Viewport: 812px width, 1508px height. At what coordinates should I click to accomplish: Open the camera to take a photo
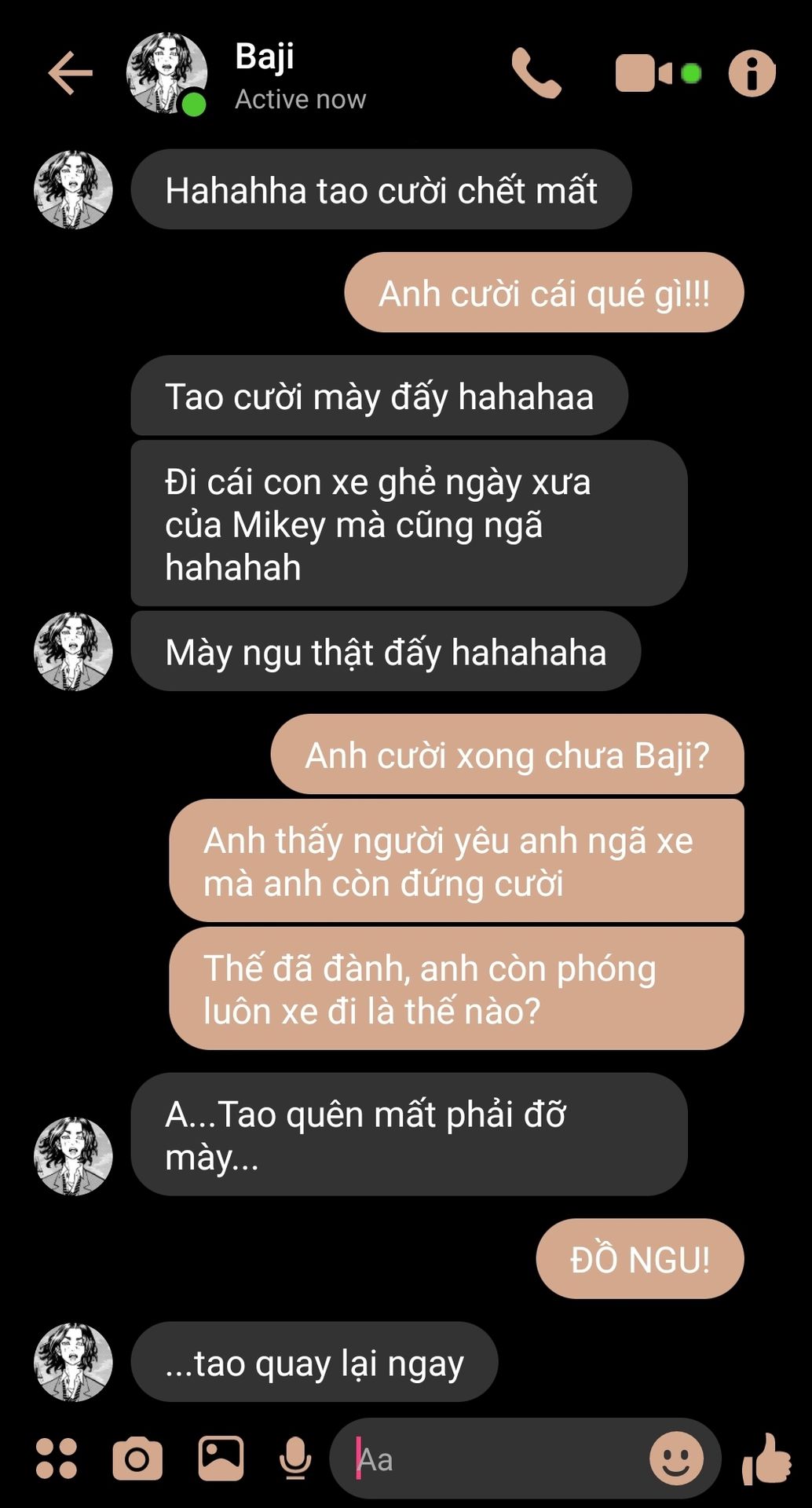coord(137,1459)
